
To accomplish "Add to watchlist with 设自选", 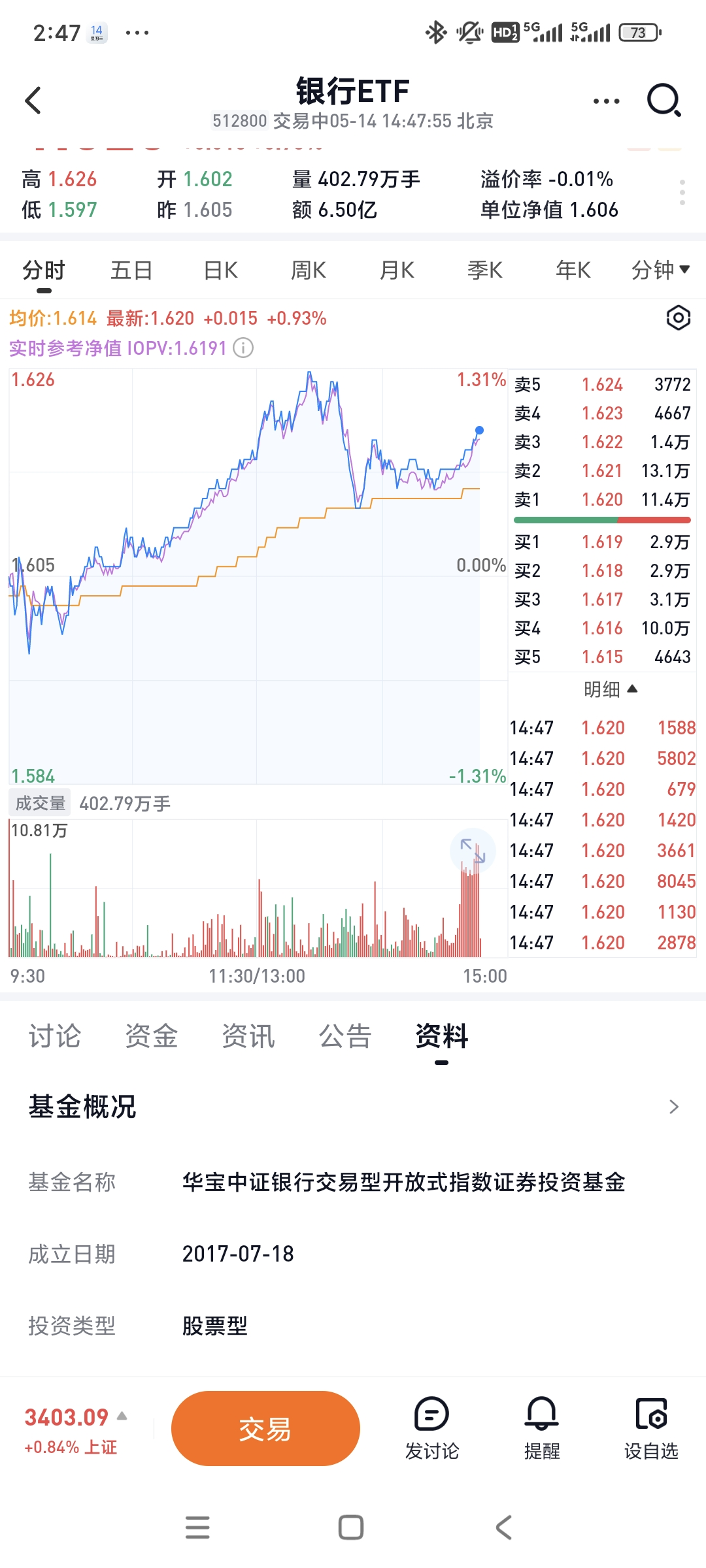I will coord(651,1429).
